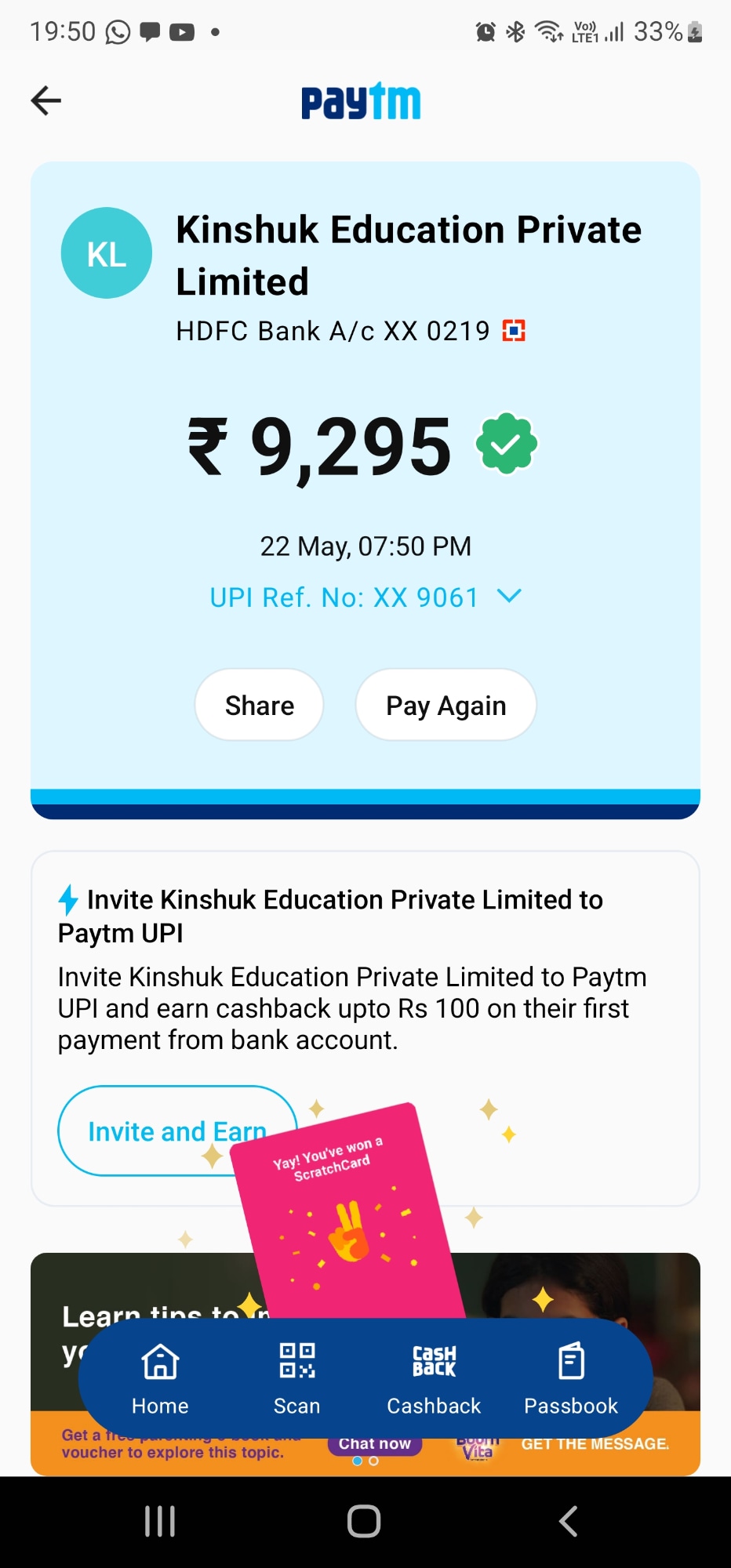
Task: Share this payment receipt
Action: 260,706
